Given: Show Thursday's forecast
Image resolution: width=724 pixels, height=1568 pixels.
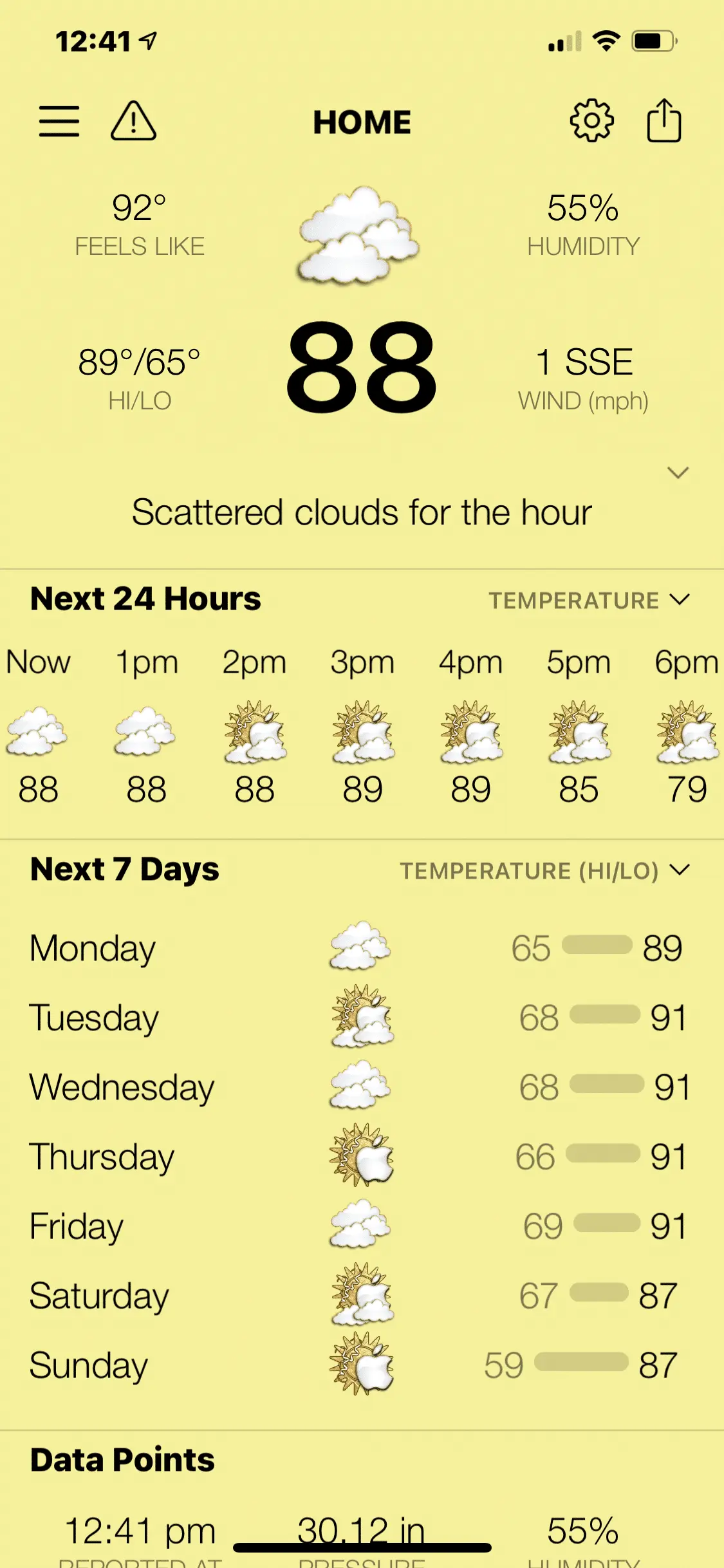Looking at the screenshot, I should point(360,1157).
